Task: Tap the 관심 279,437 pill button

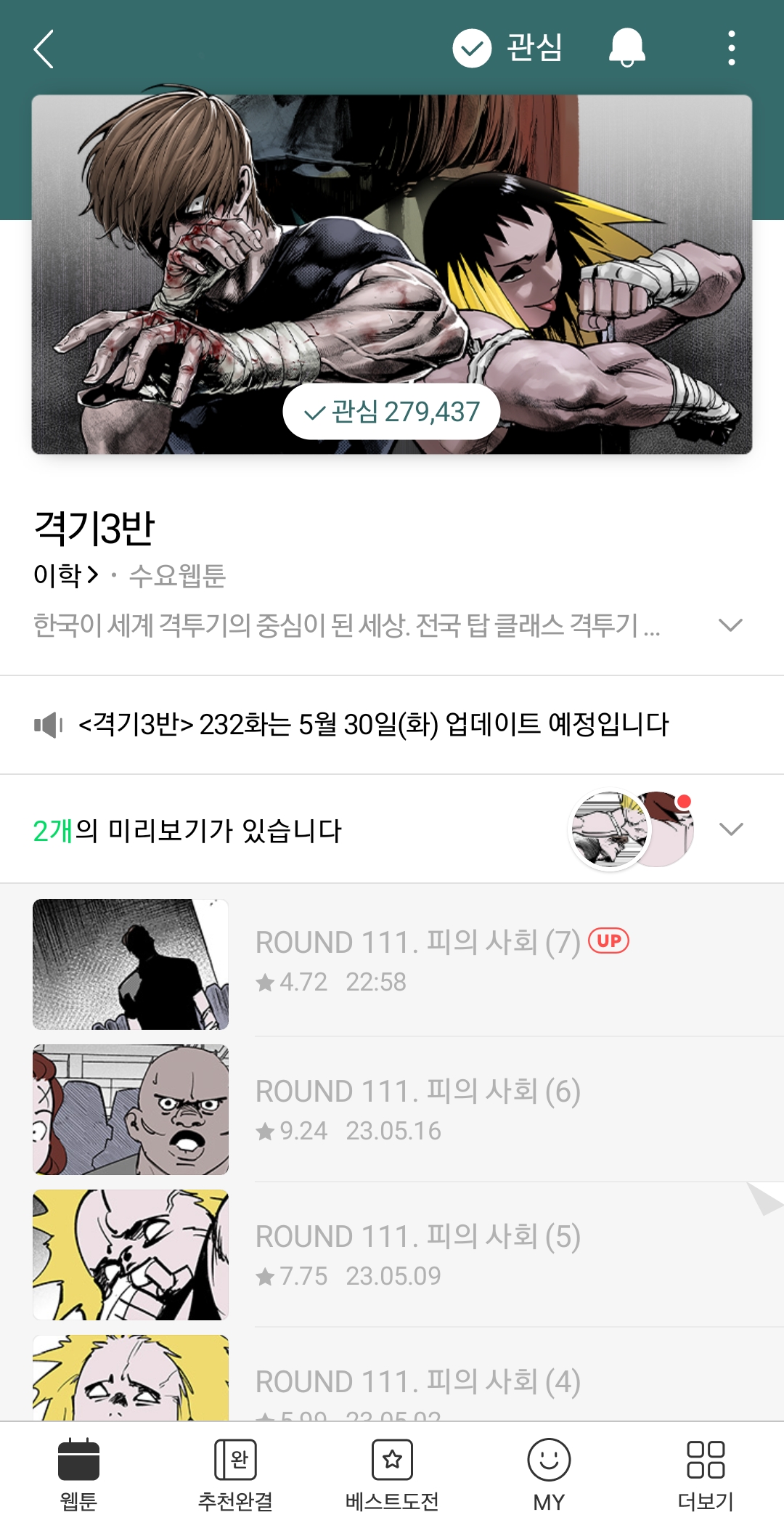Action: pyautogui.click(x=391, y=412)
